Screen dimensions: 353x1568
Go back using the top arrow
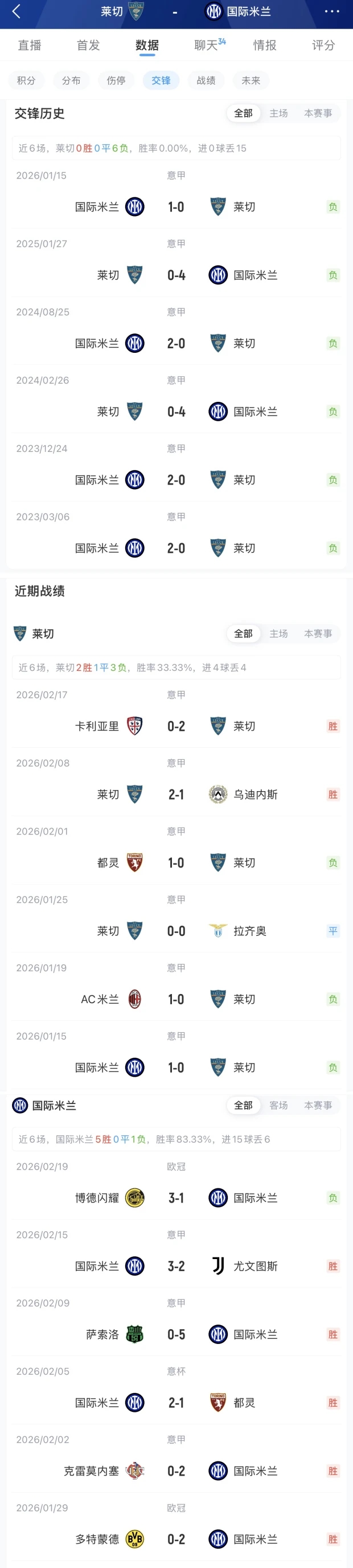[x=17, y=11]
